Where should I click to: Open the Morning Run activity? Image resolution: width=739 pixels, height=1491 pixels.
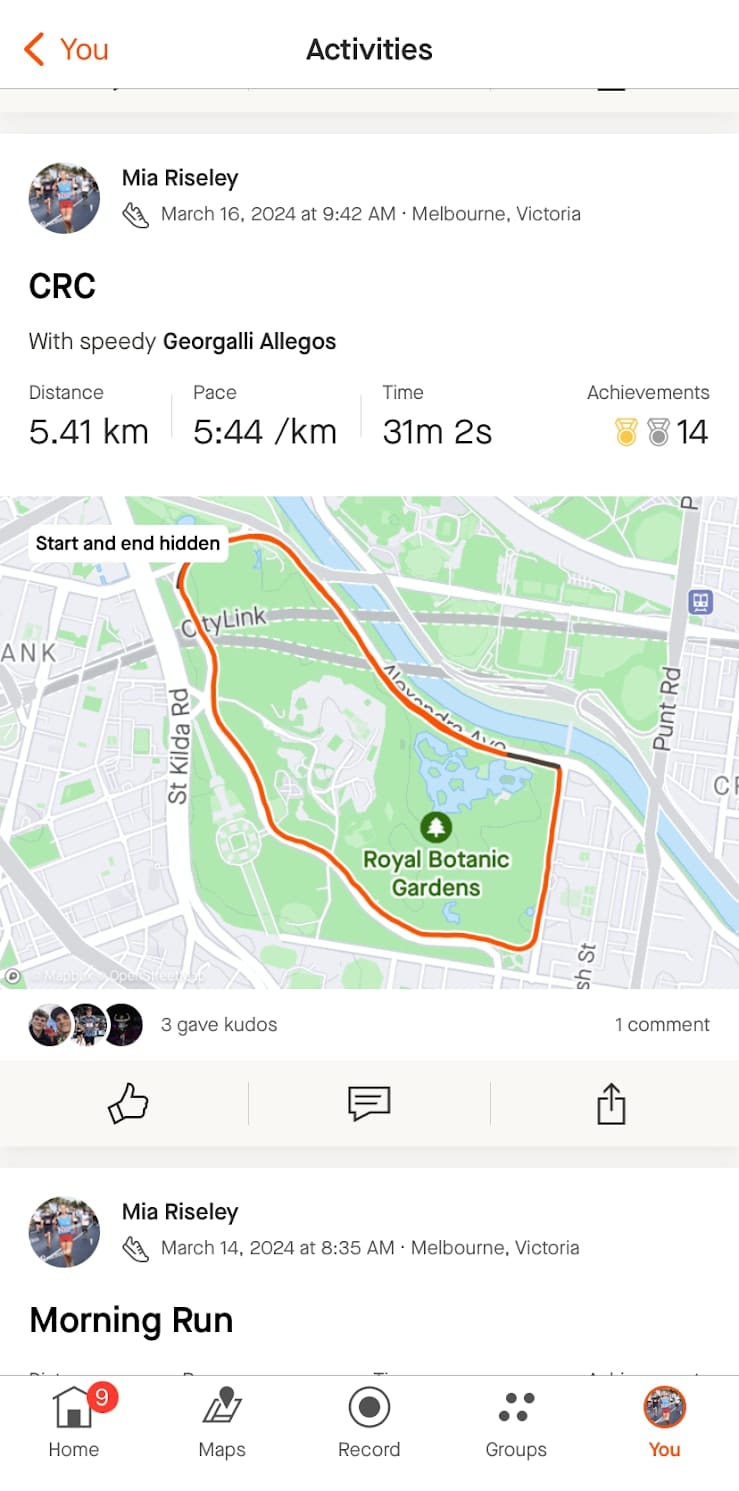click(131, 1320)
